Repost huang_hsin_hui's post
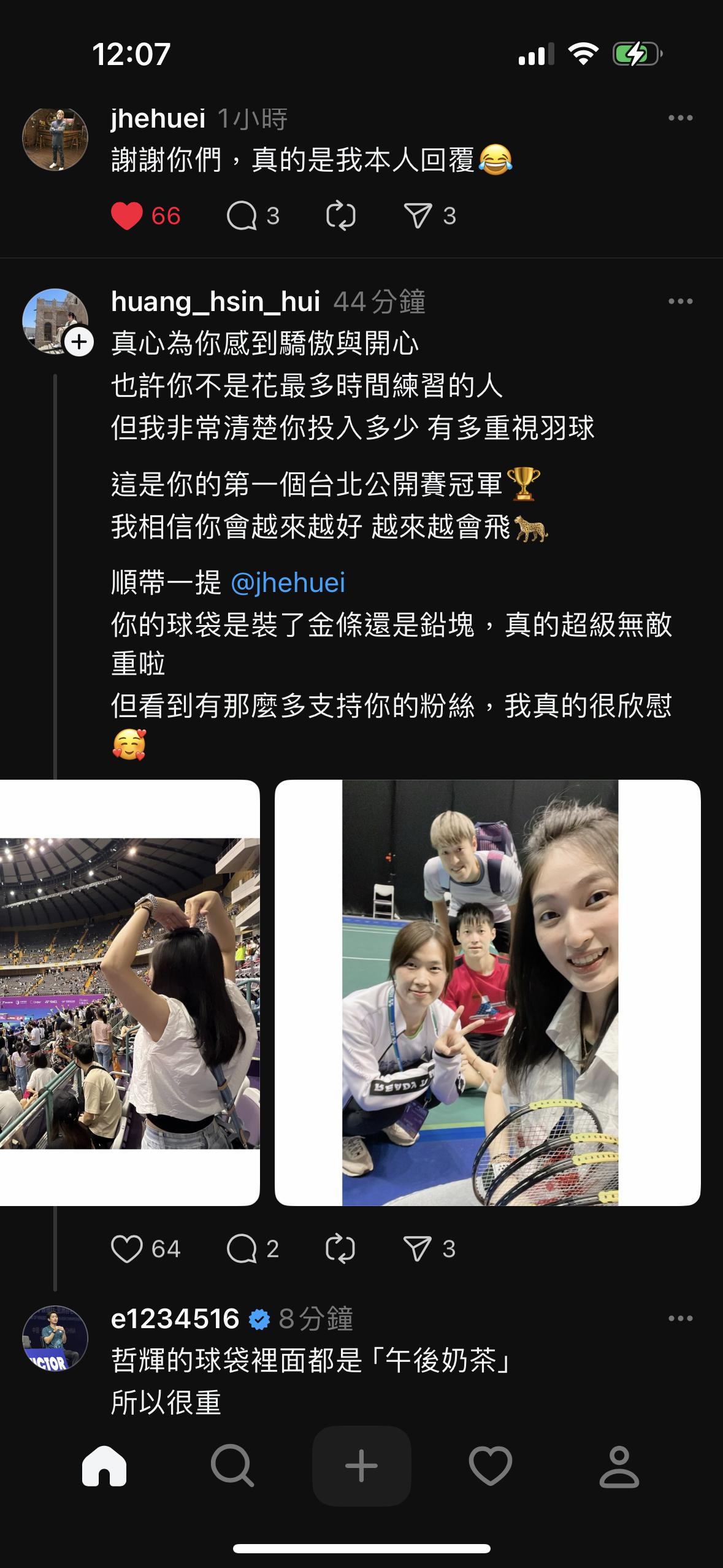The width and height of the screenshot is (723, 1568). (x=340, y=1249)
